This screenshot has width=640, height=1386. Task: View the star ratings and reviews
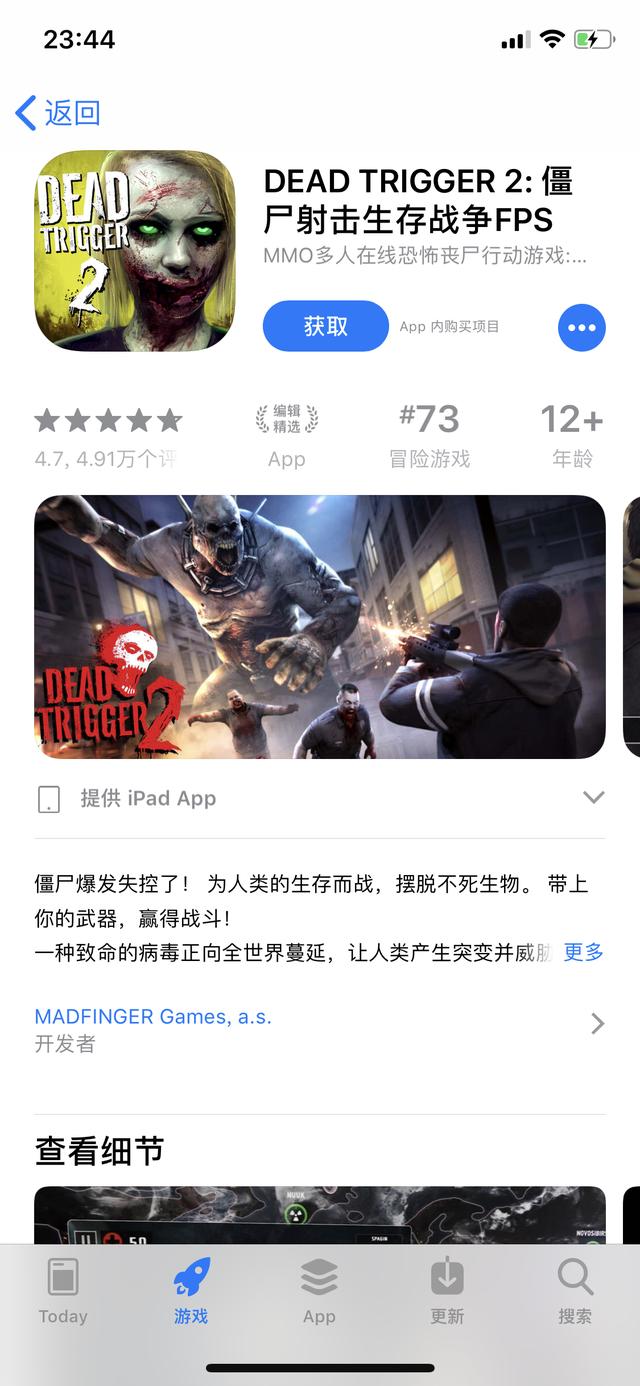107,436
